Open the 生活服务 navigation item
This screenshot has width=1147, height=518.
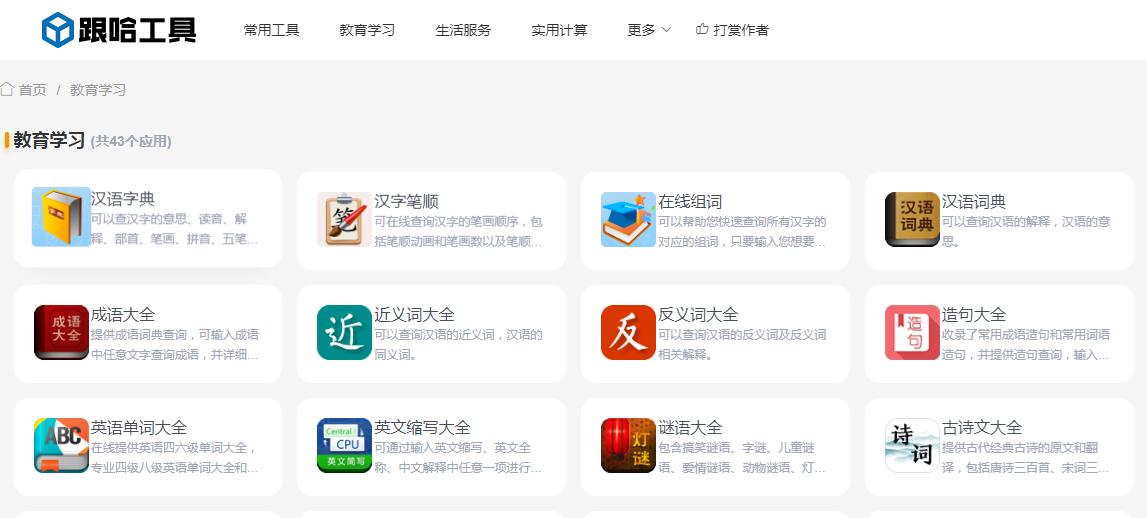[x=463, y=30]
